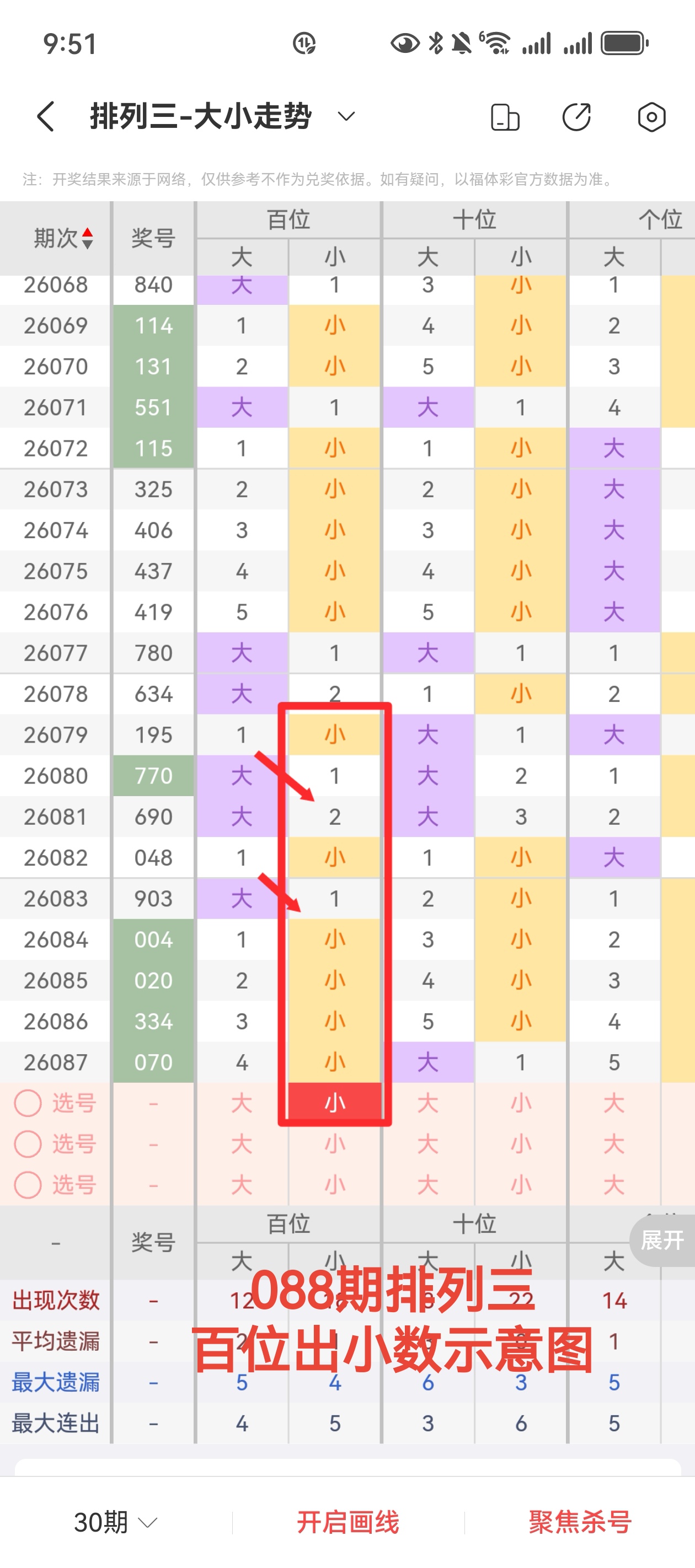Tap the 展开 button to expand statistics
Image resolution: width=695 pixels, height=1568 pixels.
pyautogui.click(x=662, y=1240)
